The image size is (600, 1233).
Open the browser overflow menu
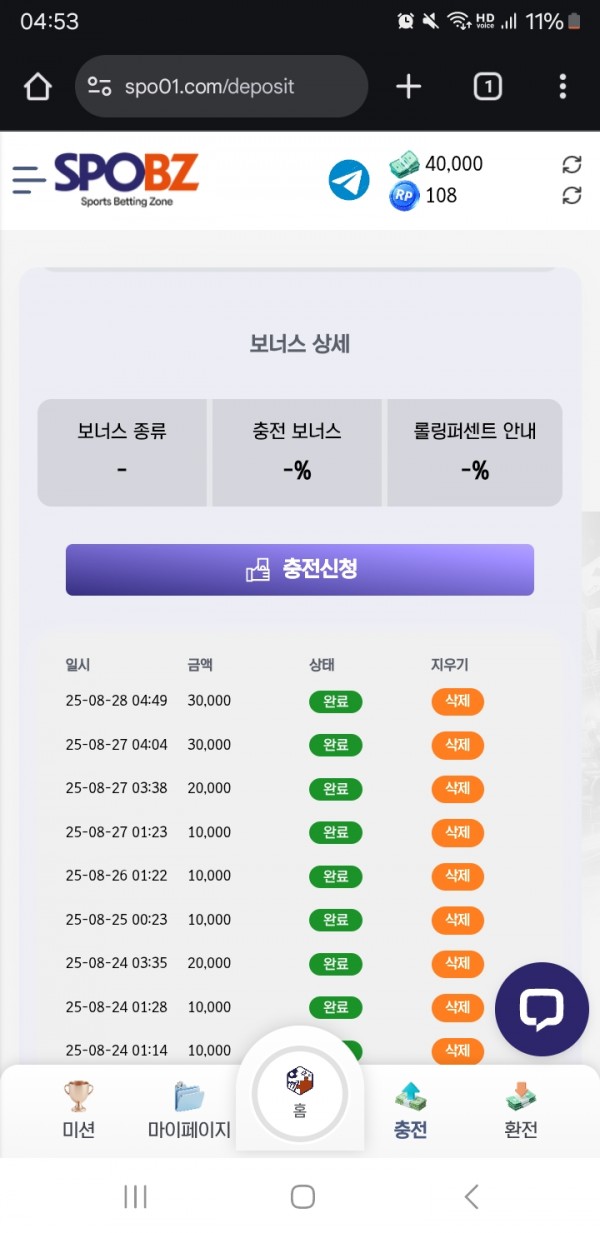click(563, 87)
